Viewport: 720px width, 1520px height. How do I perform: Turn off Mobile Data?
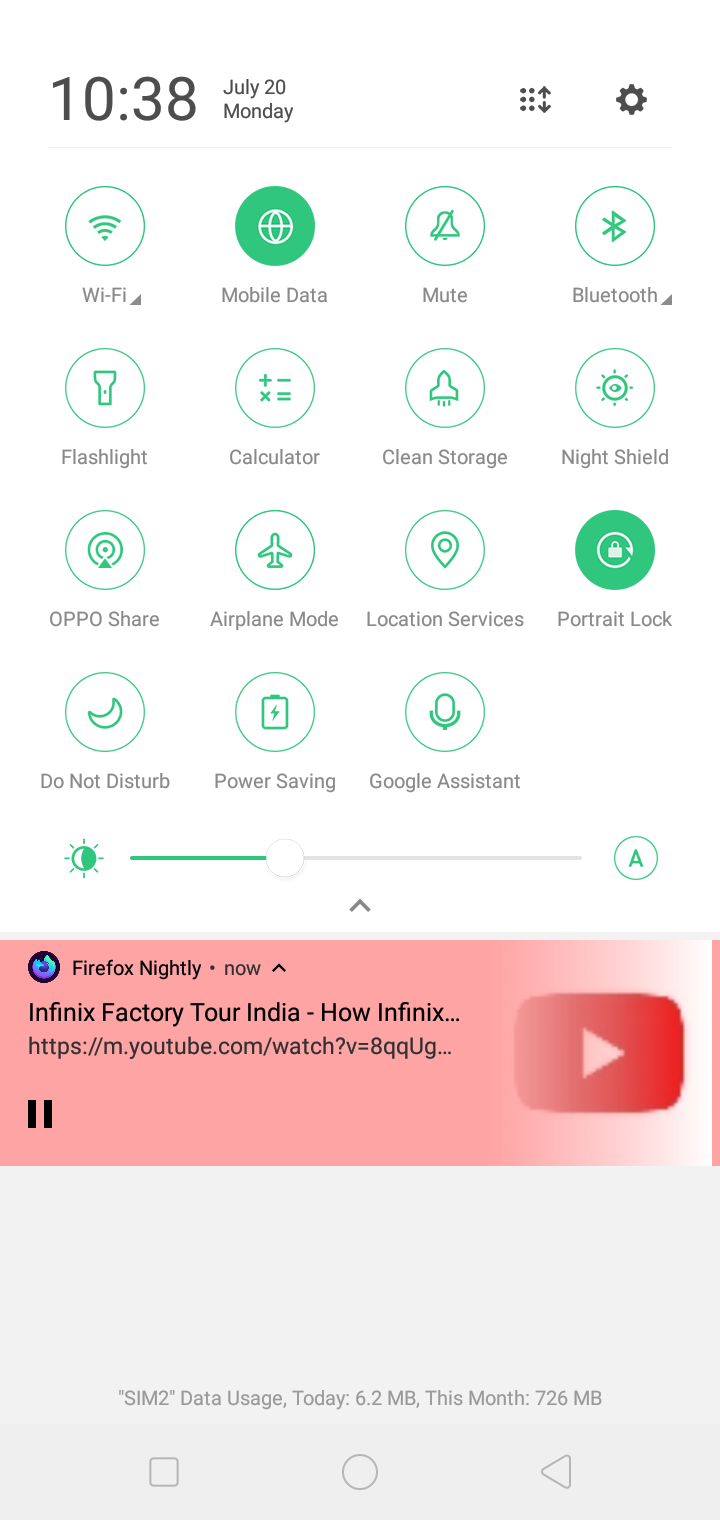[275, 227]
